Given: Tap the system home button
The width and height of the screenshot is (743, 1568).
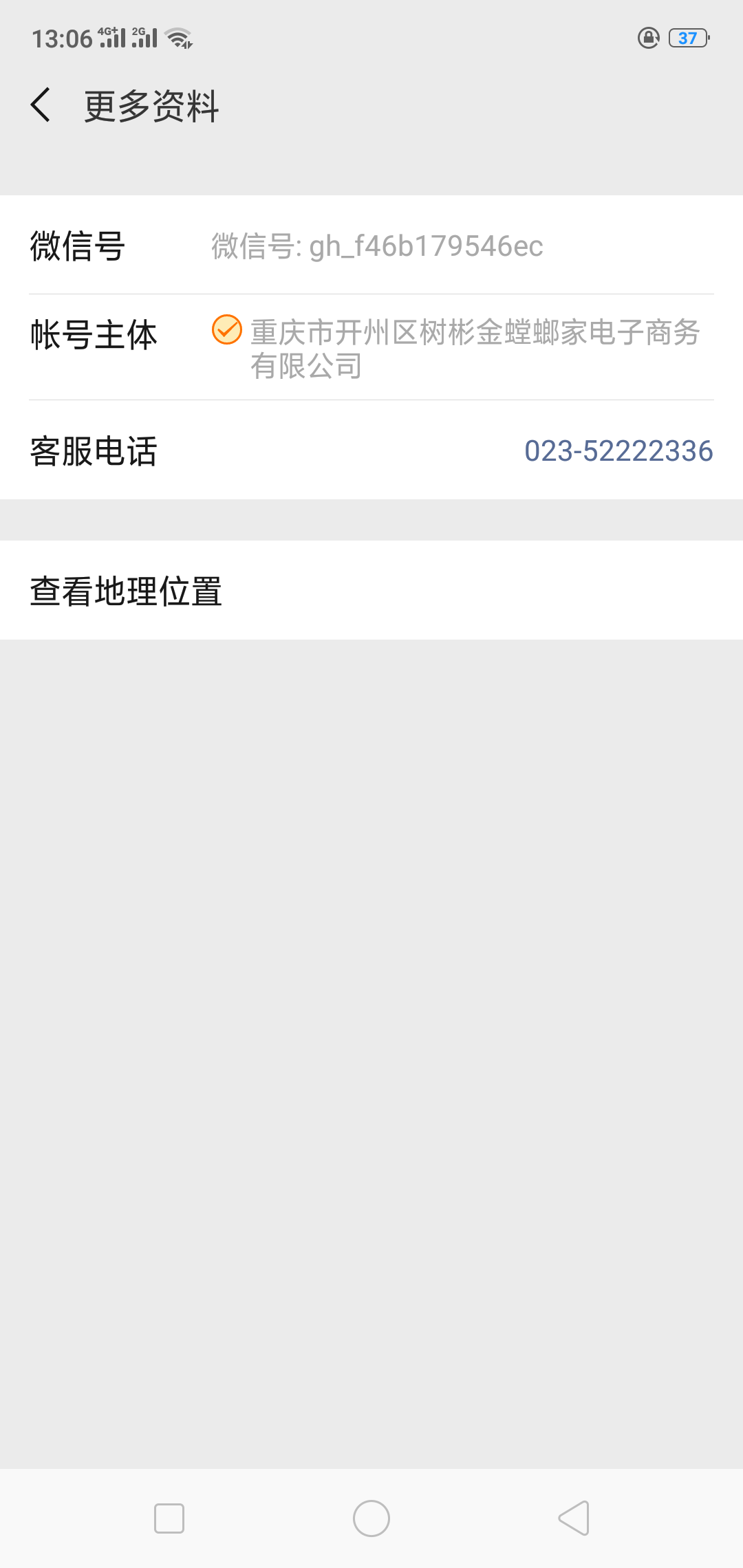Looking at the screenshot, I should point(371,1518).
